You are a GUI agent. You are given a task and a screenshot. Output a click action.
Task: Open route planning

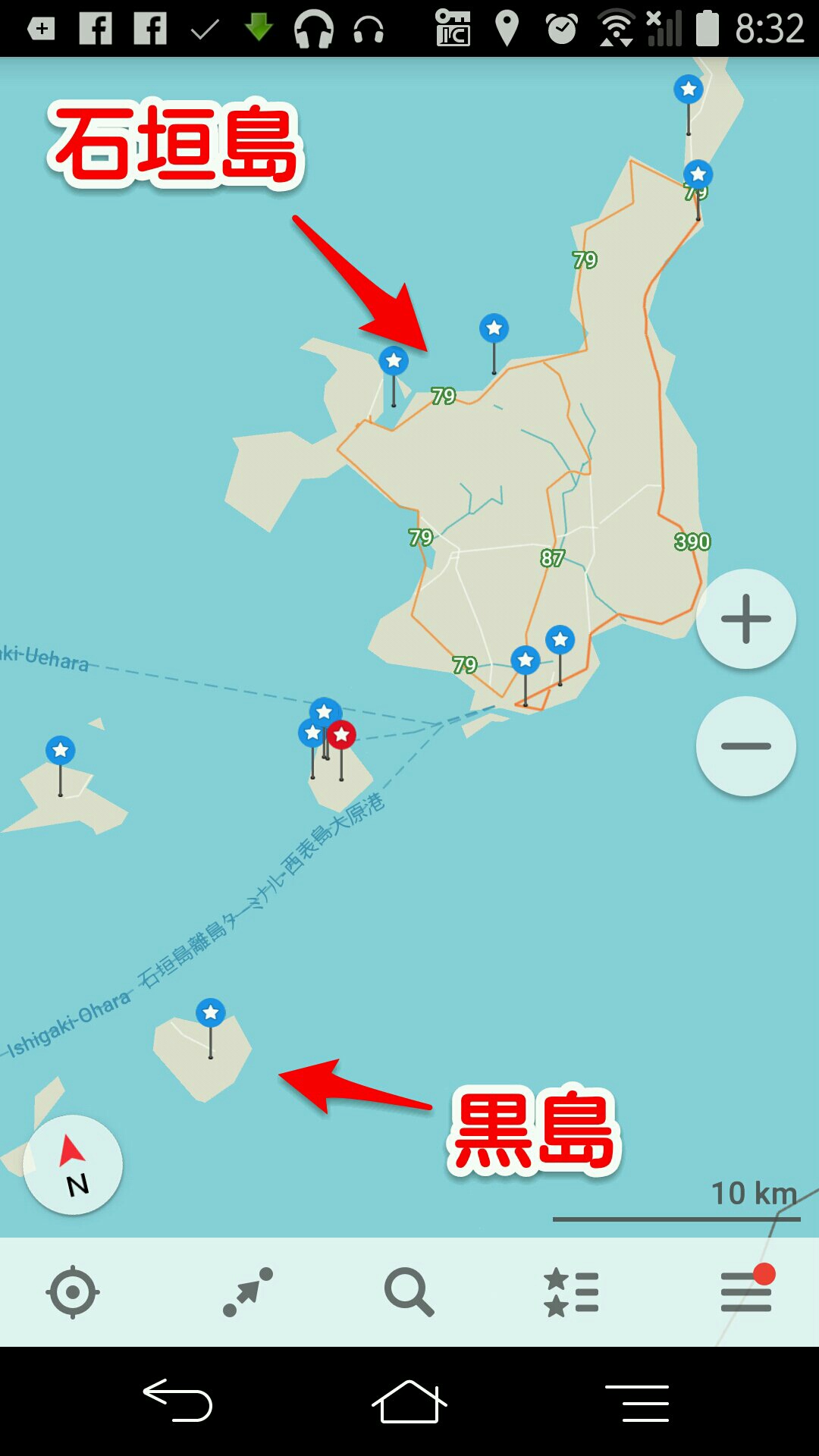point(248,1291)
